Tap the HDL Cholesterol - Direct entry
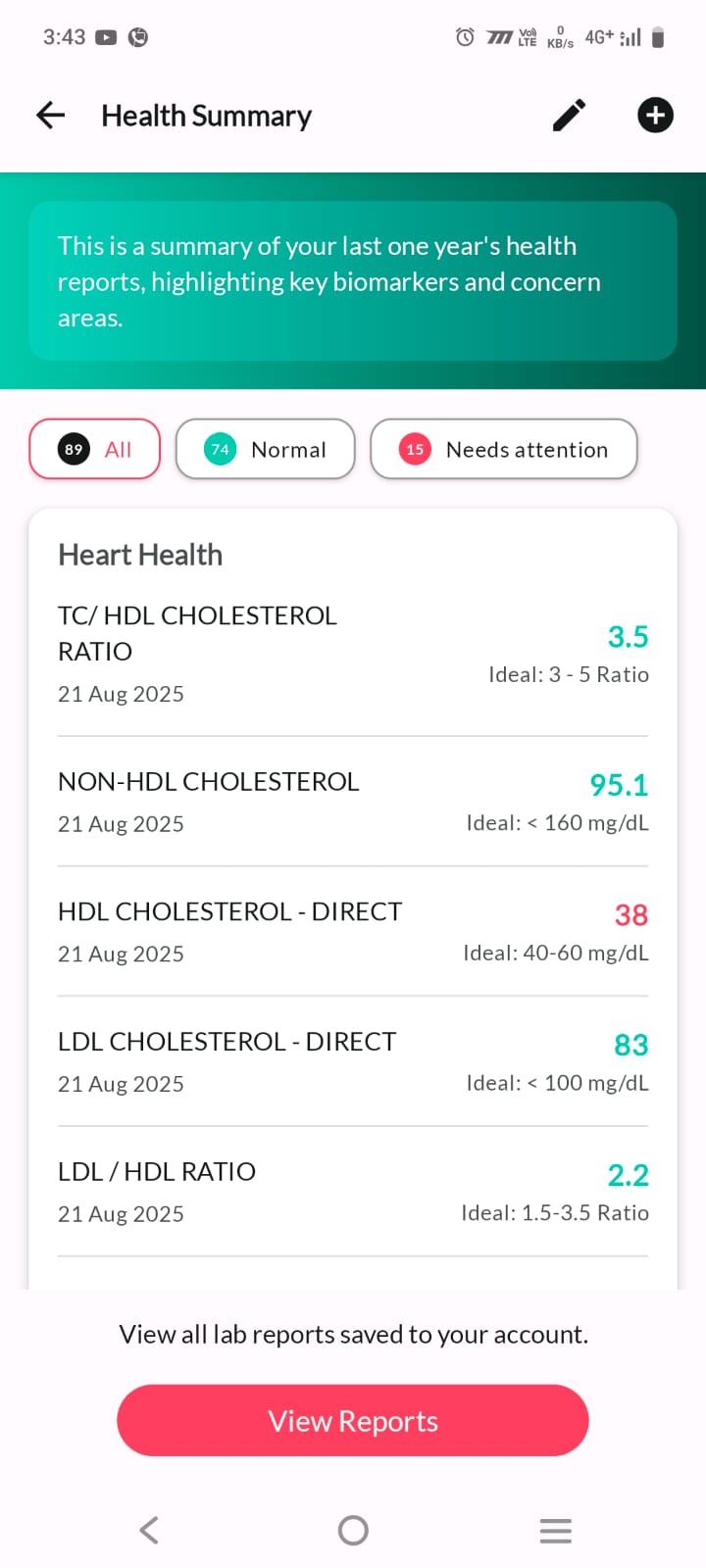This screenshot has height=1568, width=706. point(353,929)
